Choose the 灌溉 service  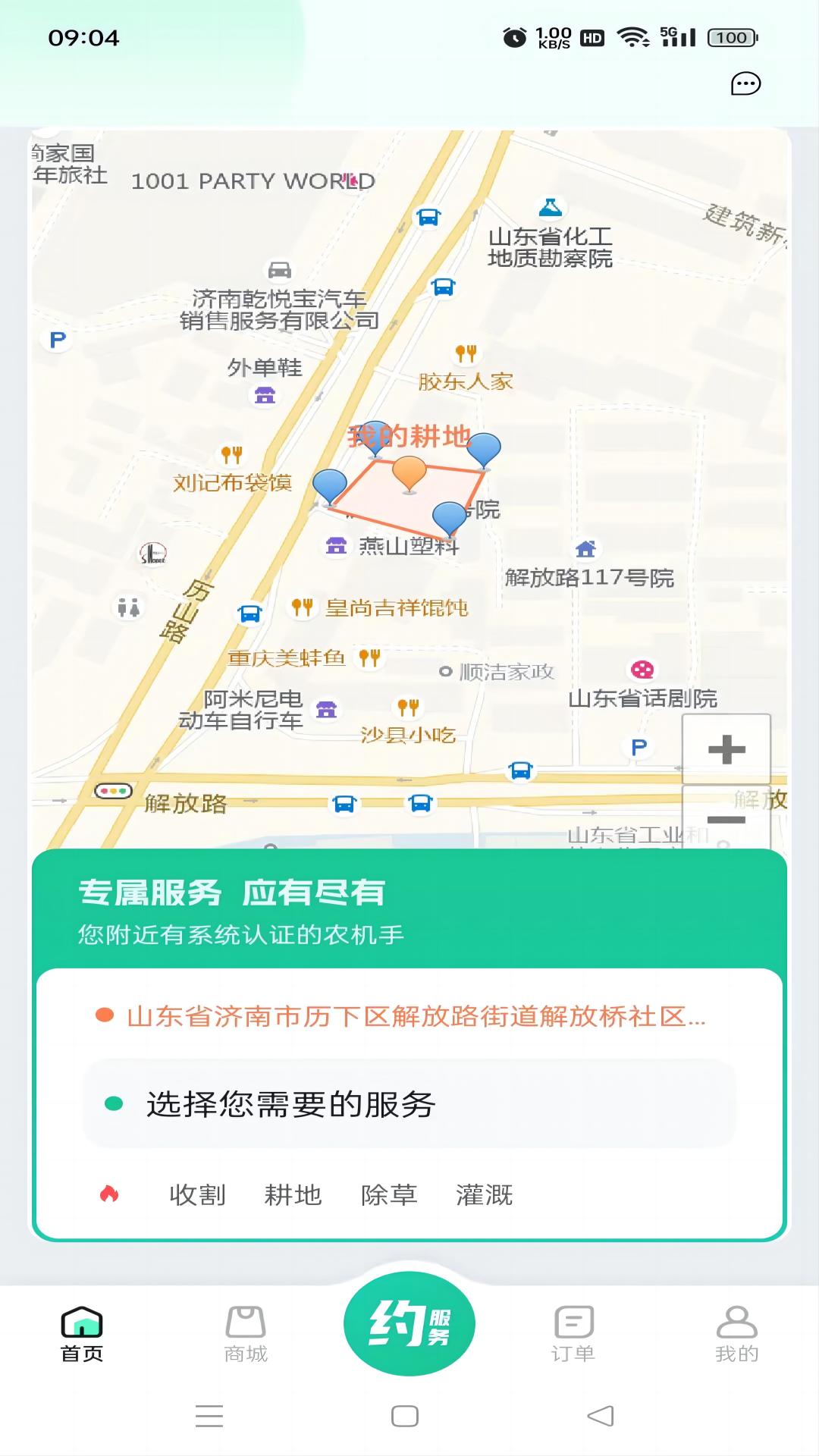coord(484,1195)
